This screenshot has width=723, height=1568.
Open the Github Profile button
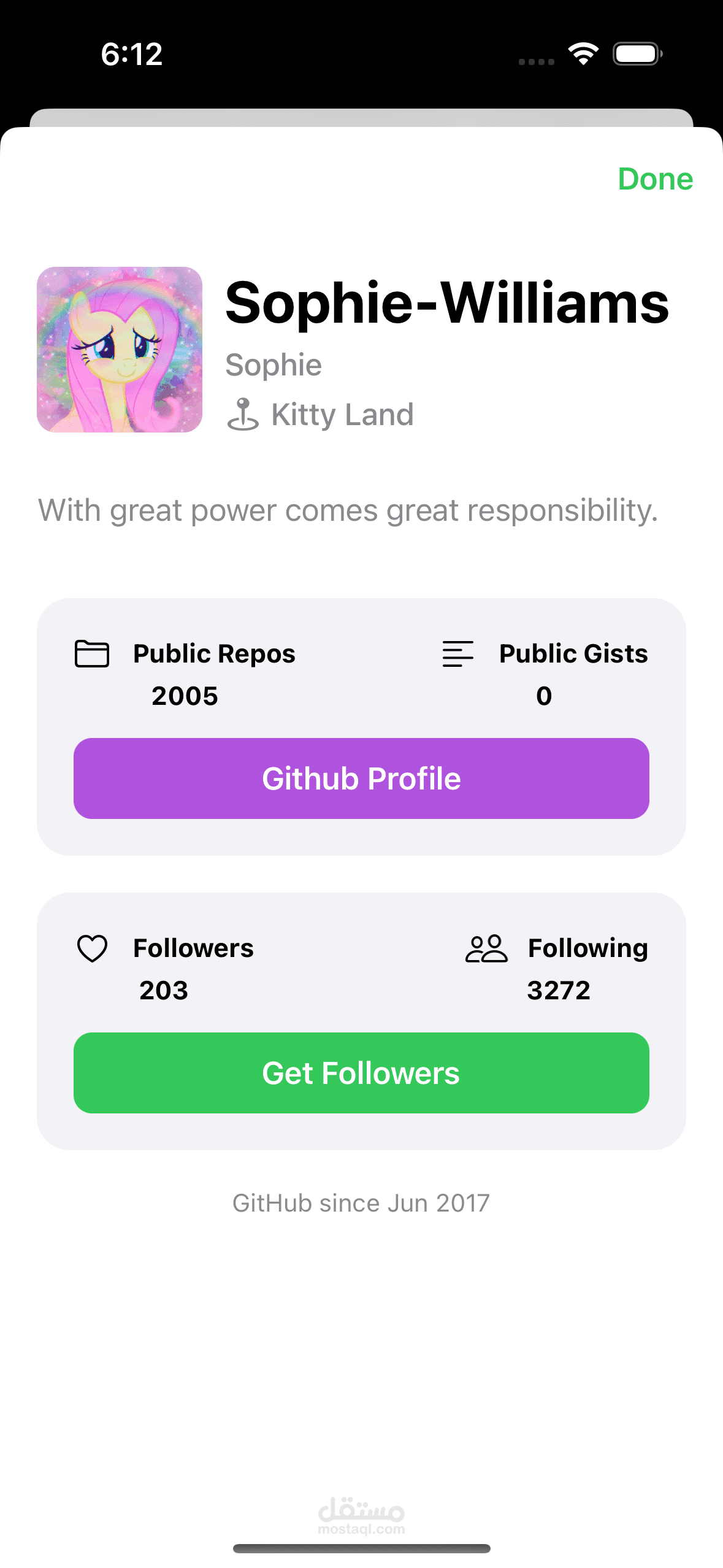click(x=361, y=778)
